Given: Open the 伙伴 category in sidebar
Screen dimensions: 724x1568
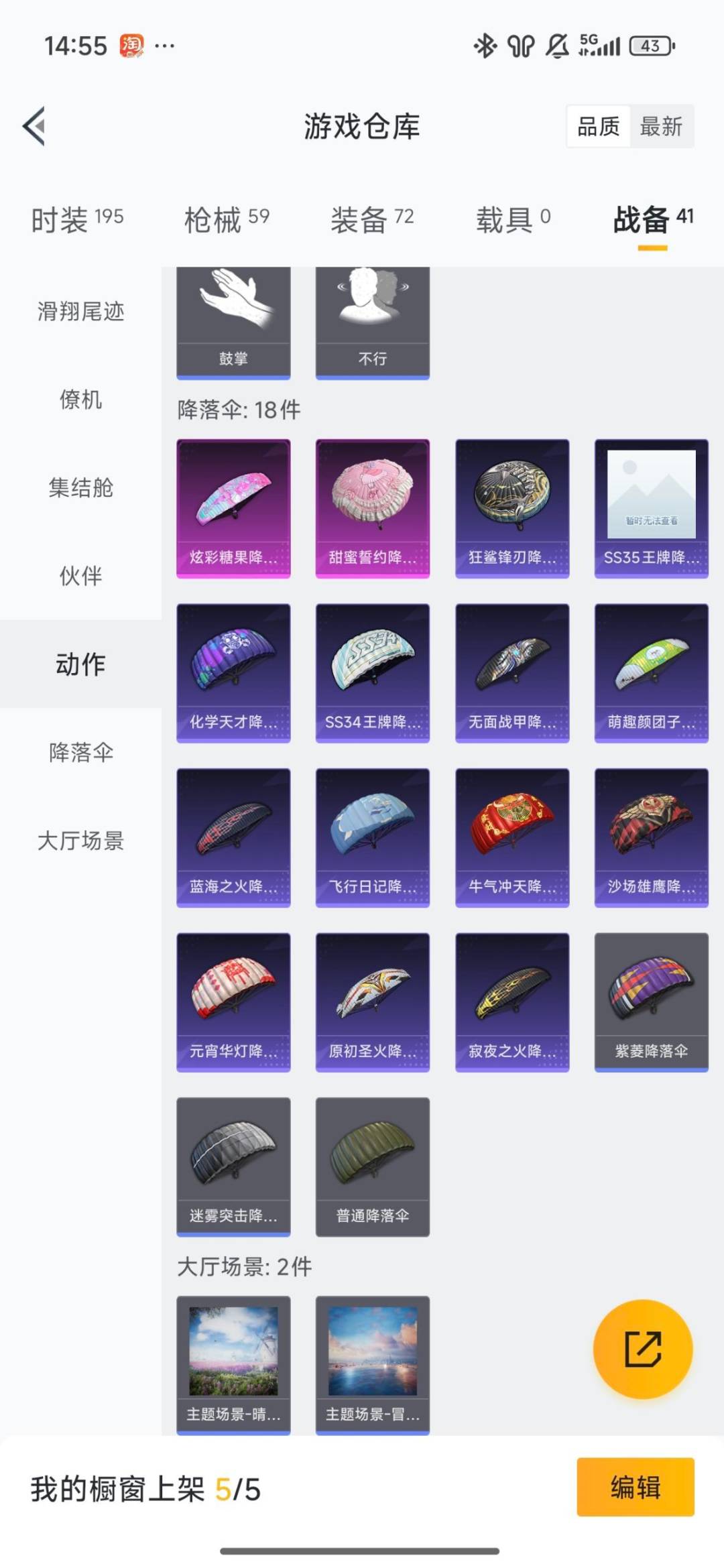Looking at the screenshot, I should click(80, 576).
